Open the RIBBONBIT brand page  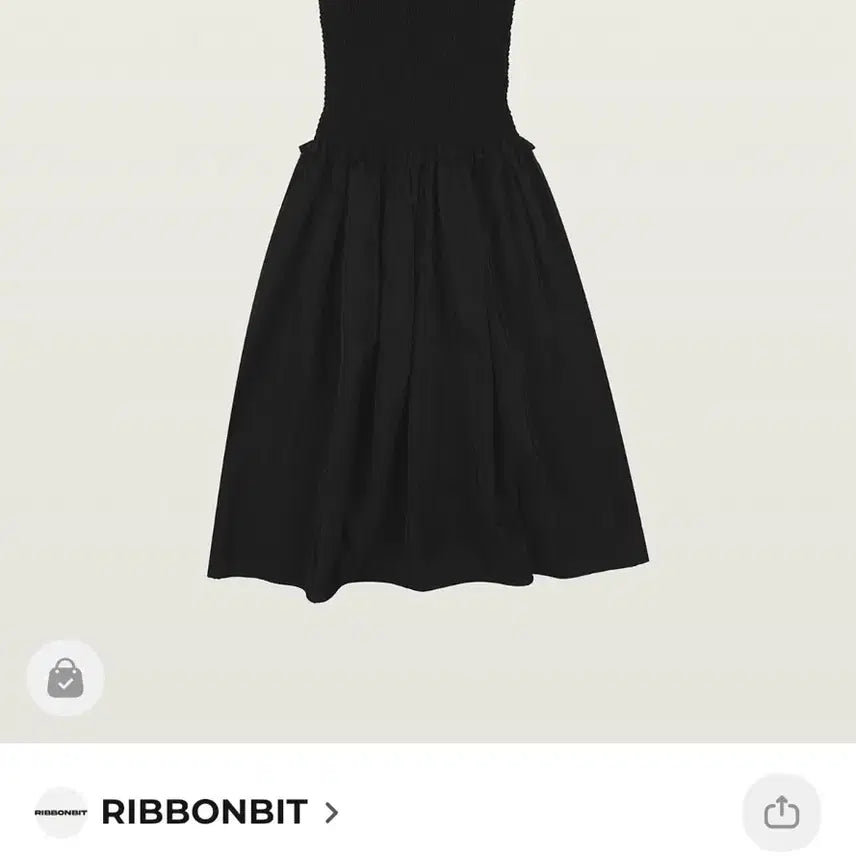[x=204, y=812]
